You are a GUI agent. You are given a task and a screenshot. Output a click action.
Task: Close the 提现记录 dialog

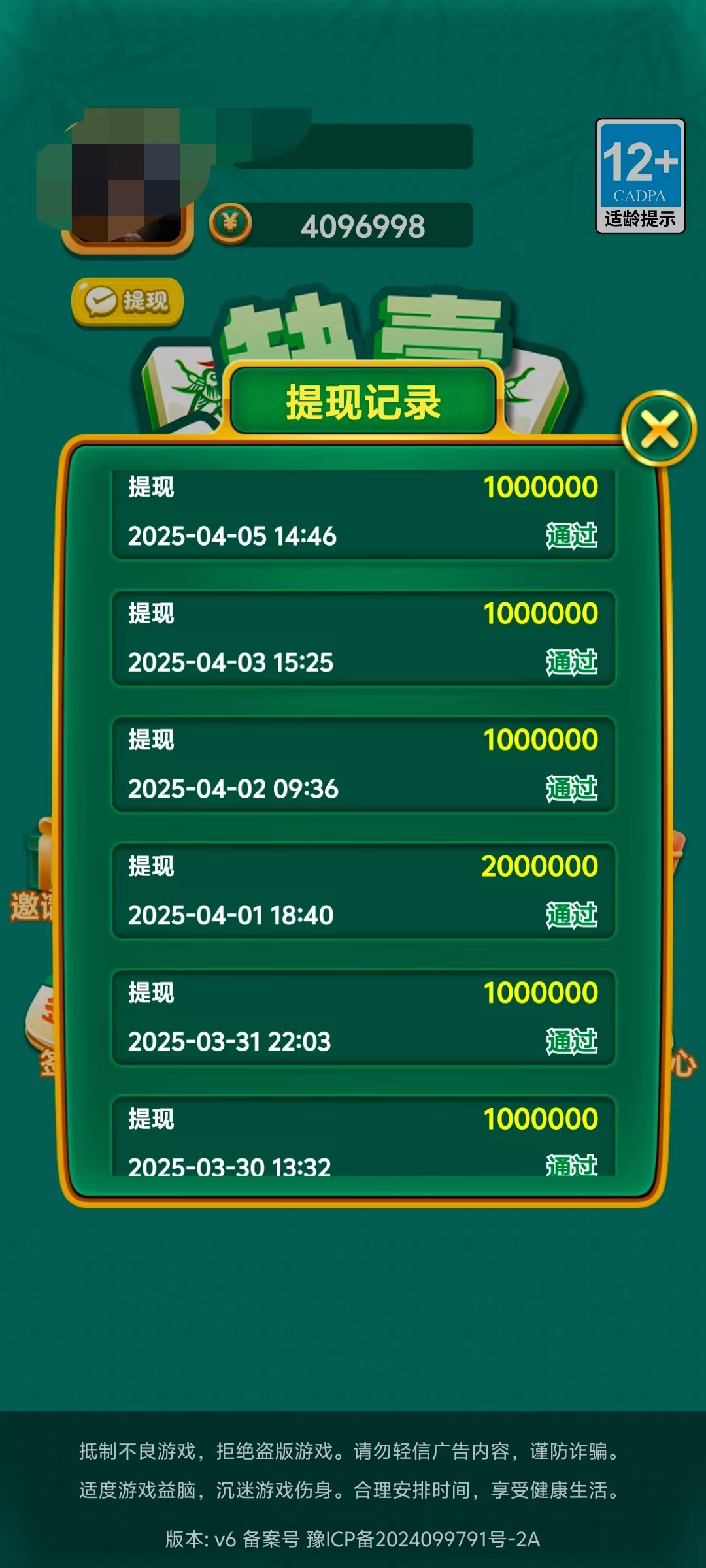[659, 430]
